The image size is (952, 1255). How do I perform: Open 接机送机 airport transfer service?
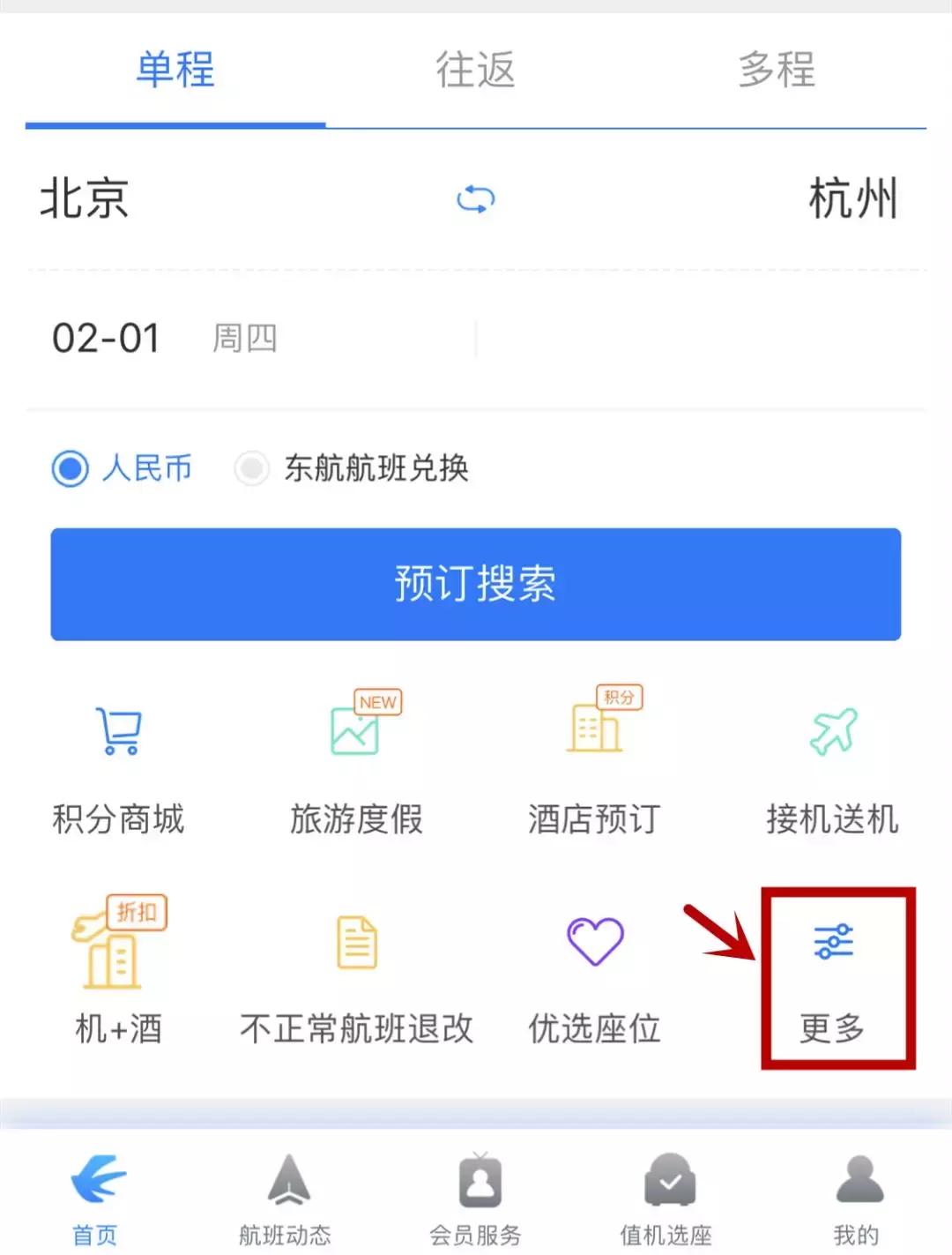[x=833, y=767]
